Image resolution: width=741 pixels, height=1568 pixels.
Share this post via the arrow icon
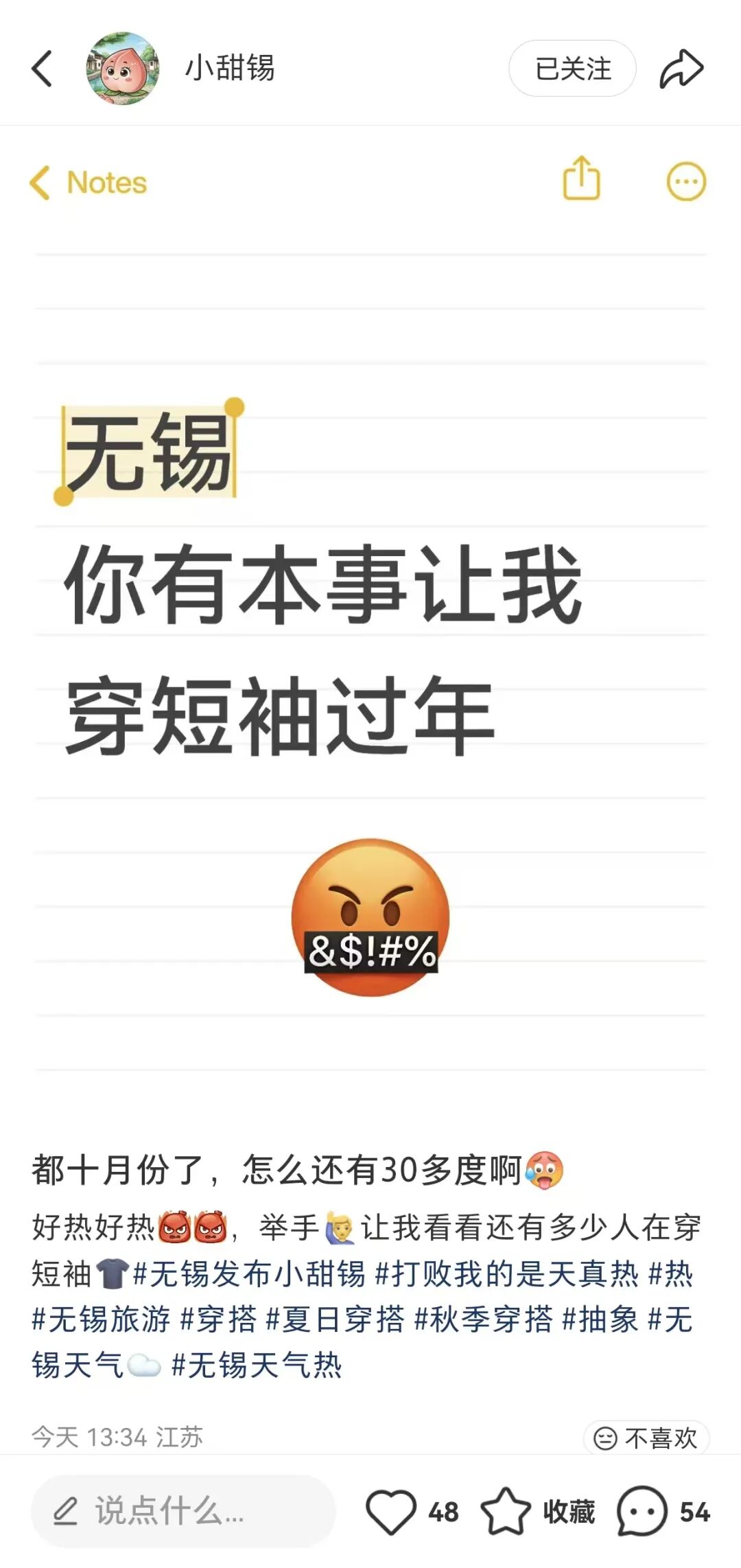point(681,69)
